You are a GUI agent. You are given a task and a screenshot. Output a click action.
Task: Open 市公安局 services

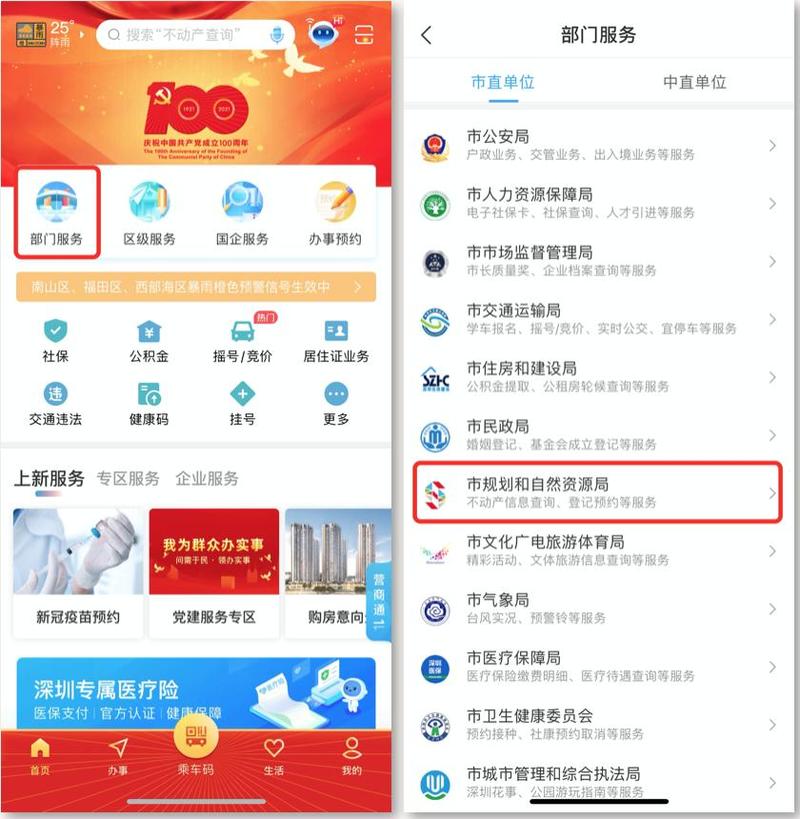(x=598, y=145)
